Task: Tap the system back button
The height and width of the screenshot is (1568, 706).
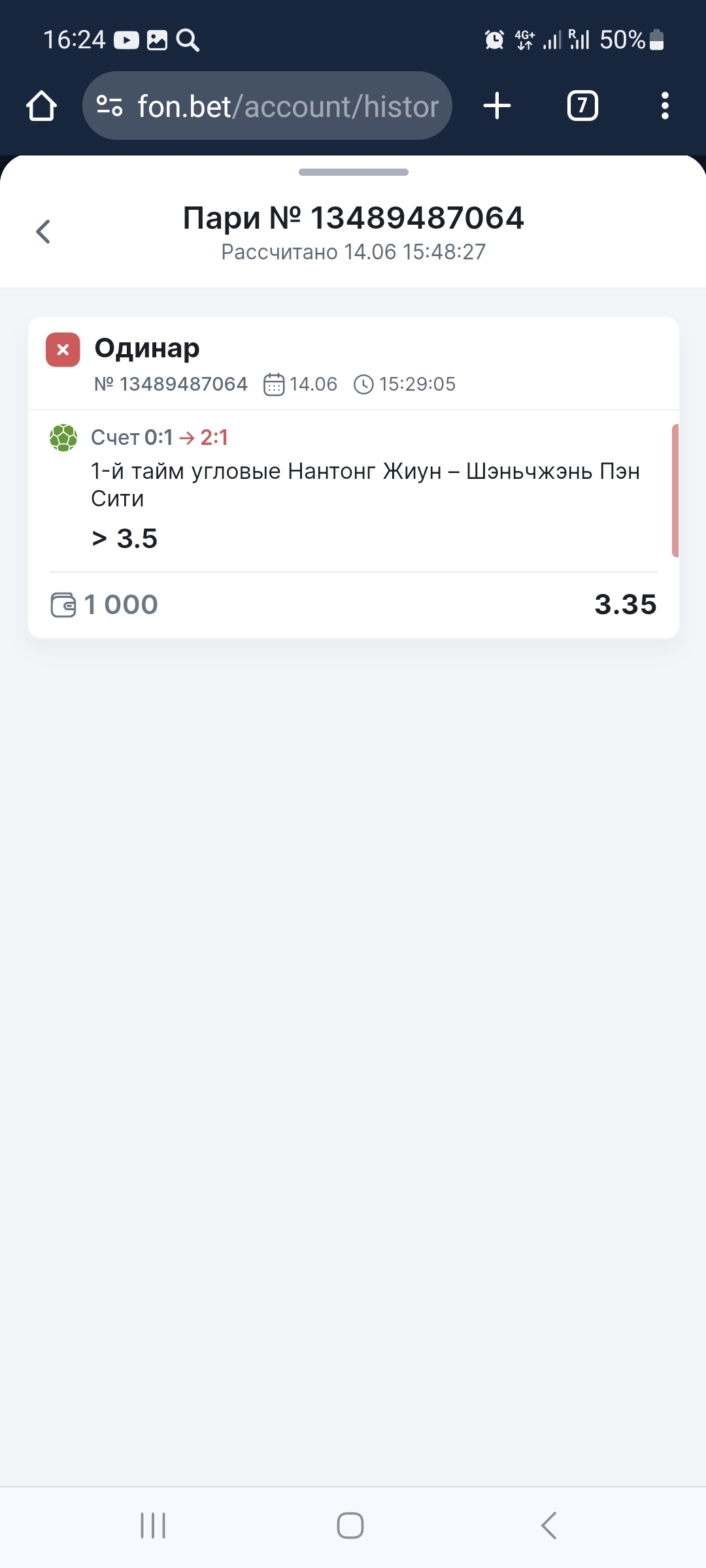Action: (548, 1526)
